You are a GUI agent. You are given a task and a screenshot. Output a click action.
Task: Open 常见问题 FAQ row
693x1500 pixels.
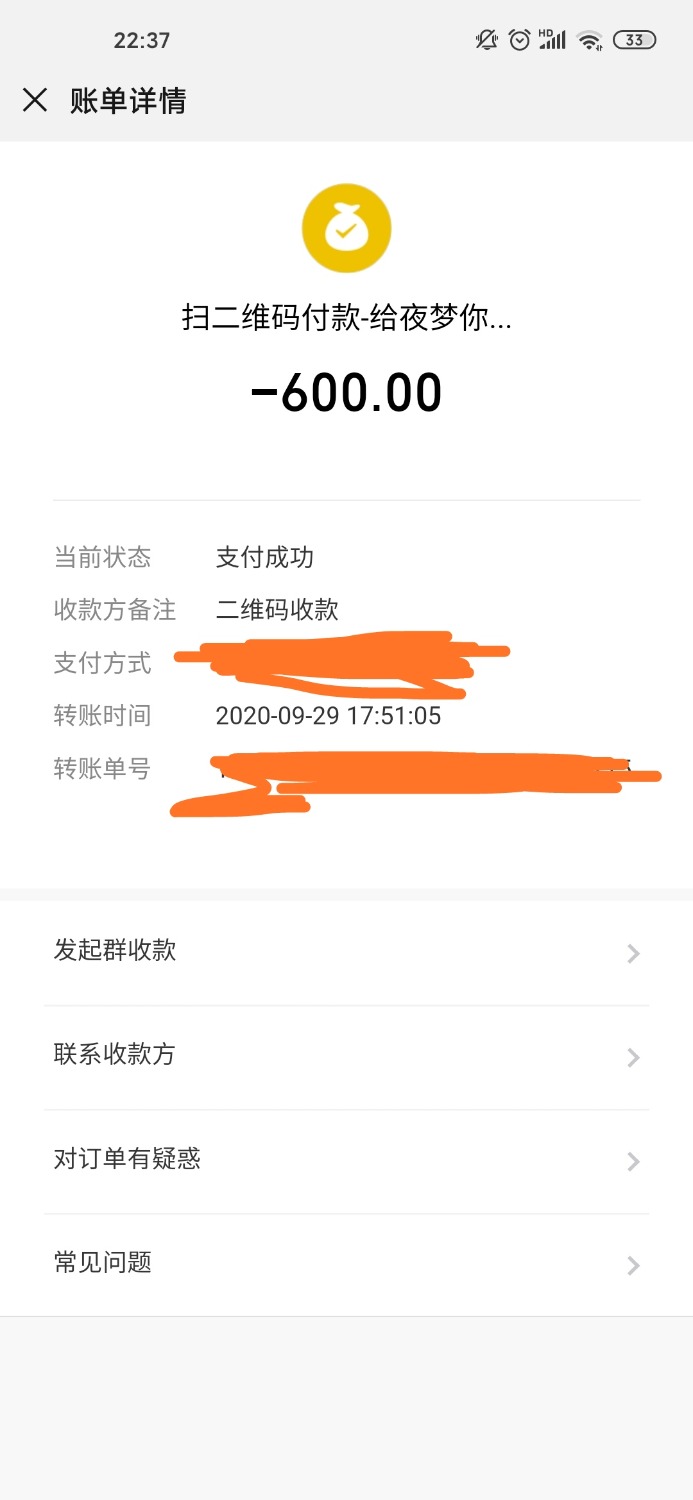click(x=346, y=1264)
